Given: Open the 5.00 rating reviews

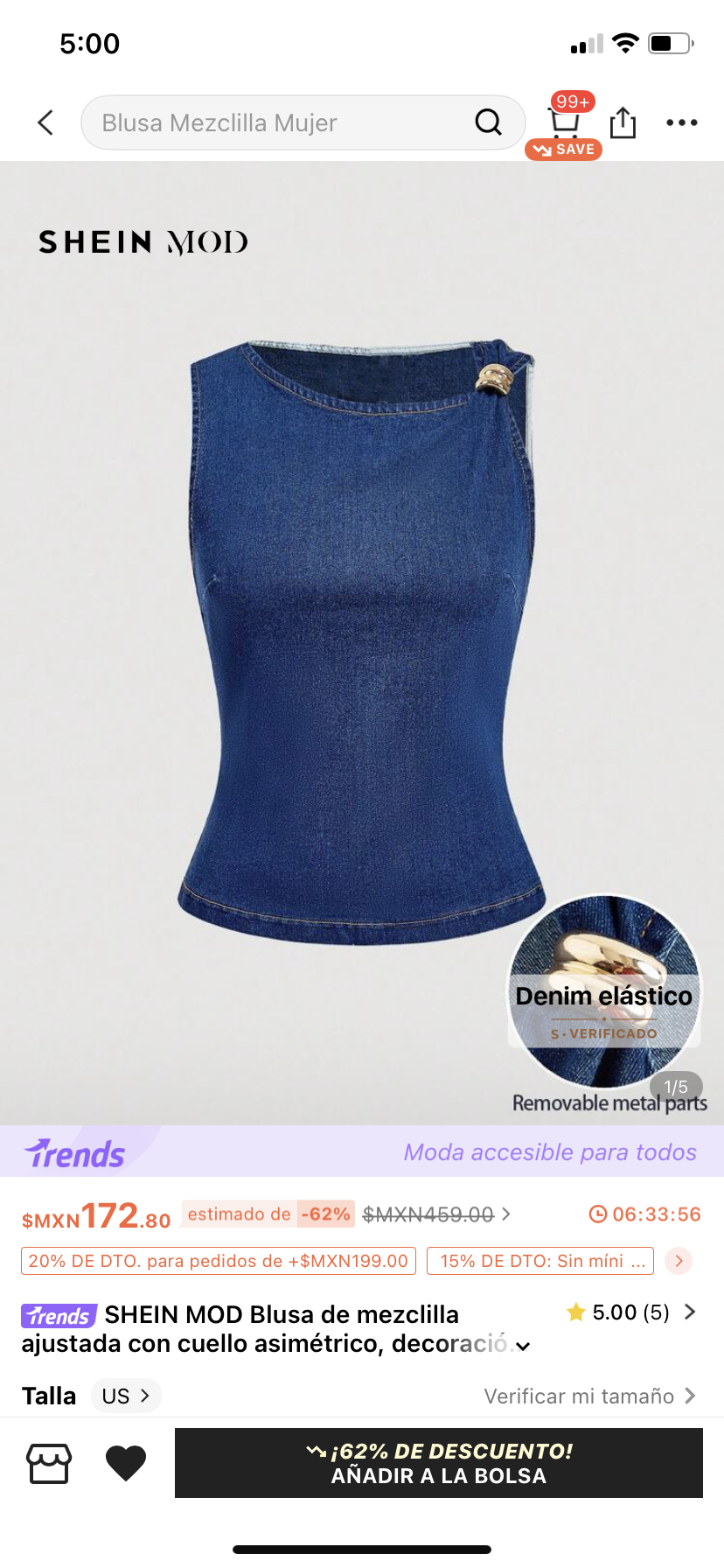Looking at the screenshot, I should pos(631,1312).
